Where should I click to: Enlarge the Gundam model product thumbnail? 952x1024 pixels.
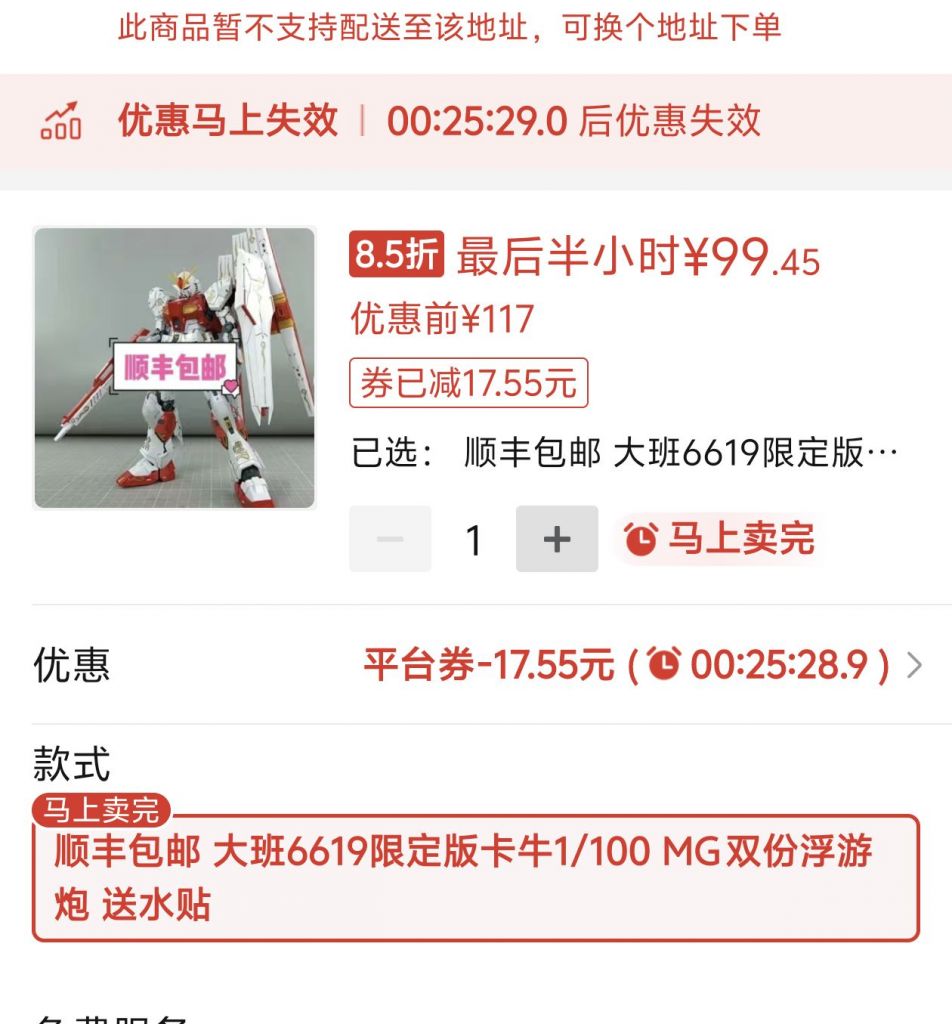pyautogui.click(x=174, y=368)
